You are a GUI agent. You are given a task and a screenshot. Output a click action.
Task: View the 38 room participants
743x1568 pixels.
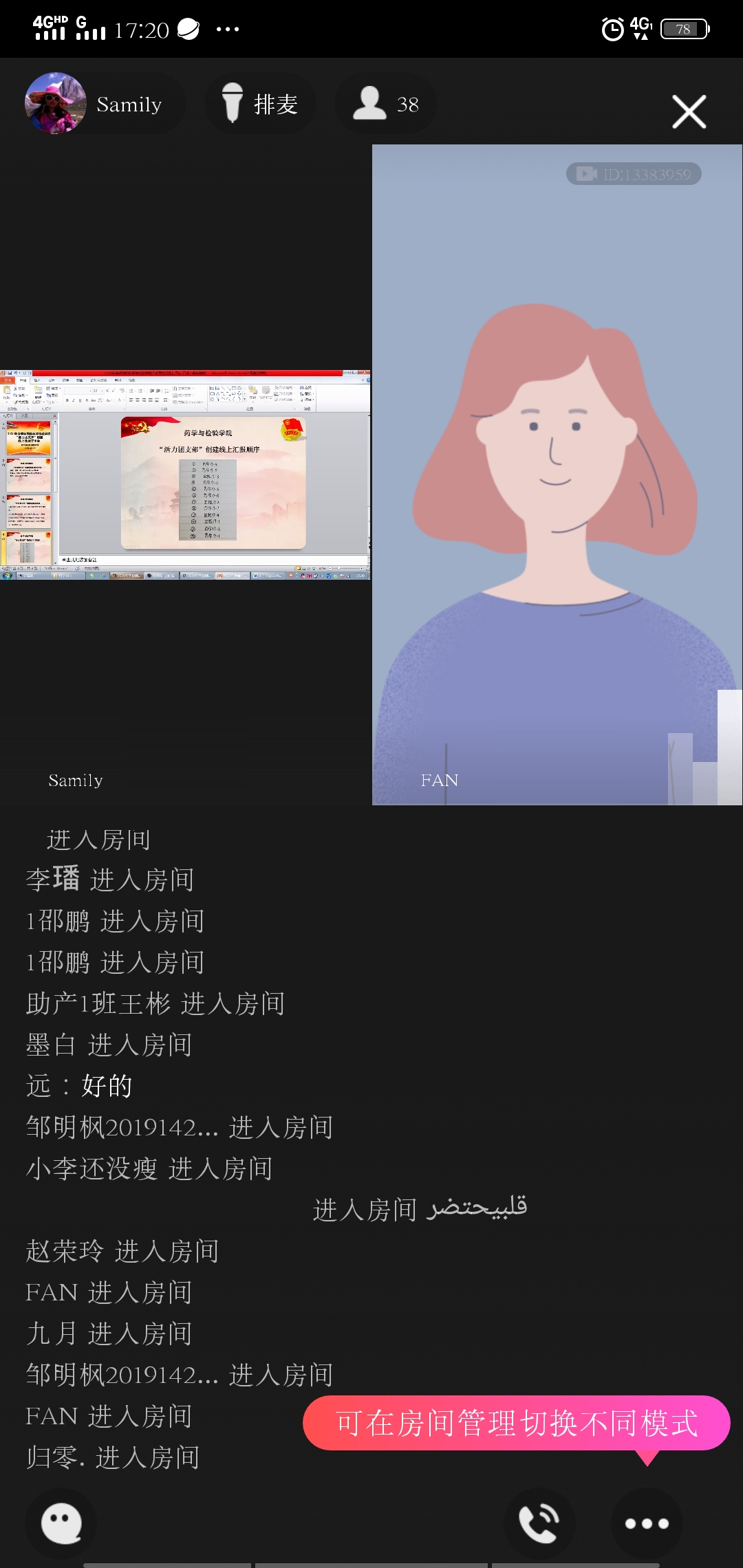pyautogui.click(x=386, y=104)
